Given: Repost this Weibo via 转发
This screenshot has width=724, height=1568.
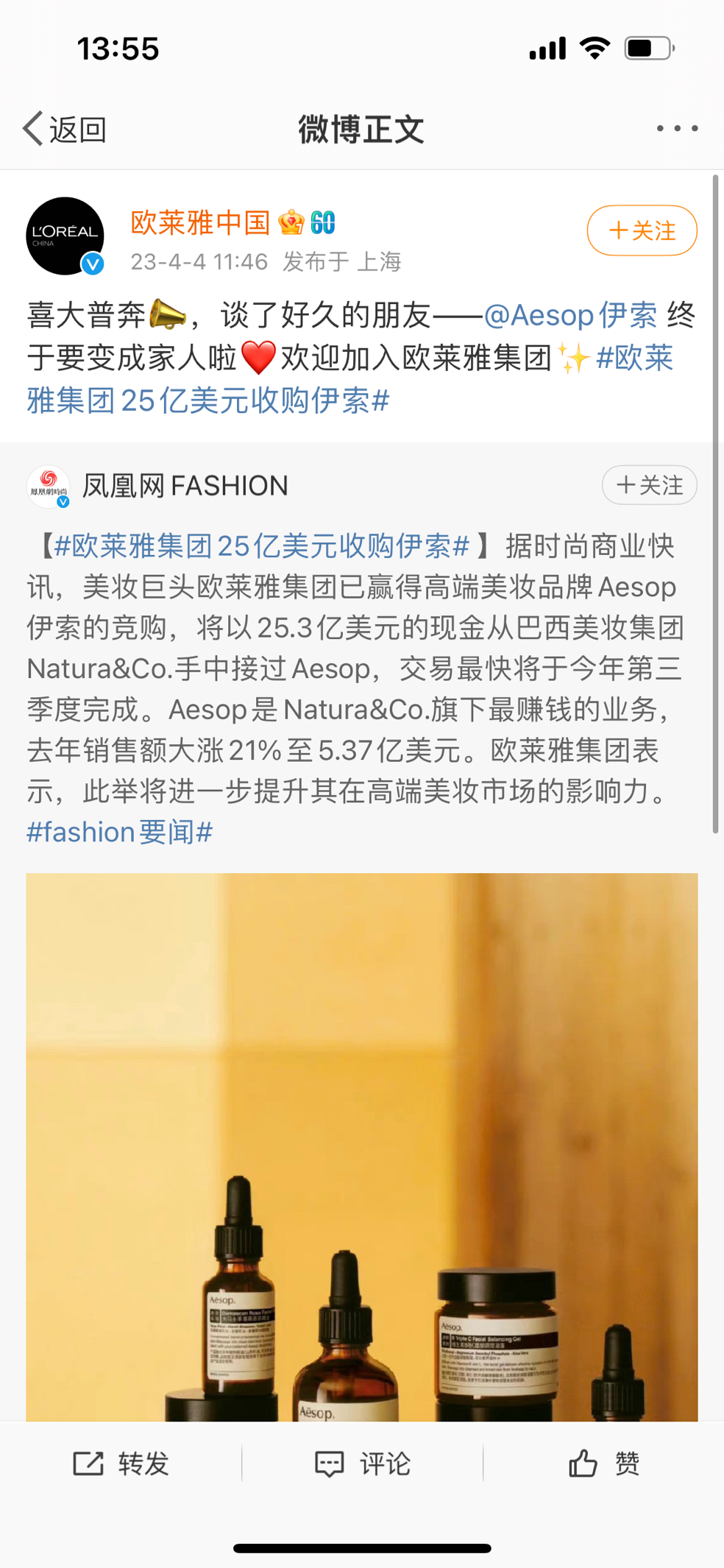Looking at the screenshot, I should (121, 1463).
